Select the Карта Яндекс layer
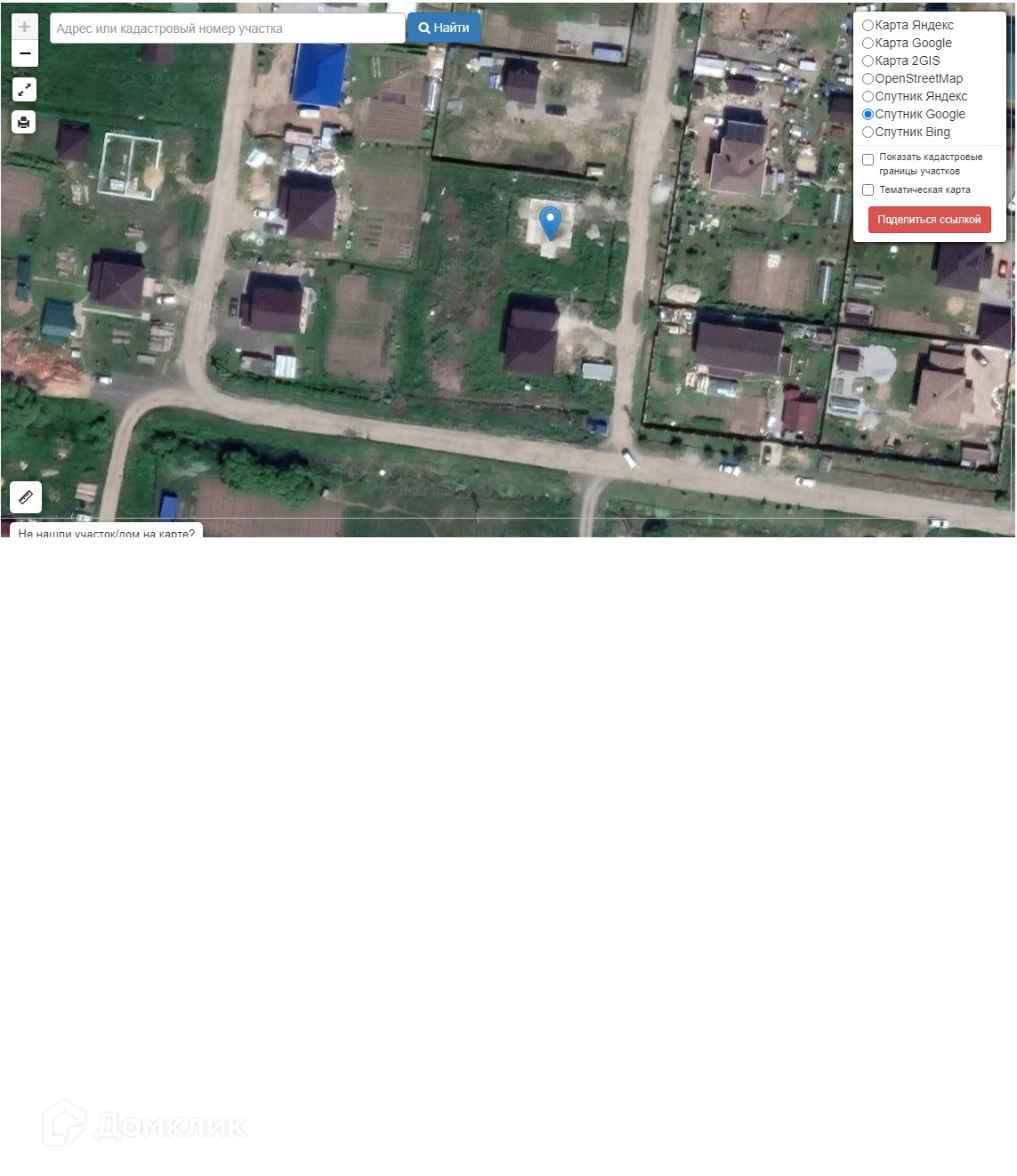This screenshot has height=1176, width=1017. 868,26
